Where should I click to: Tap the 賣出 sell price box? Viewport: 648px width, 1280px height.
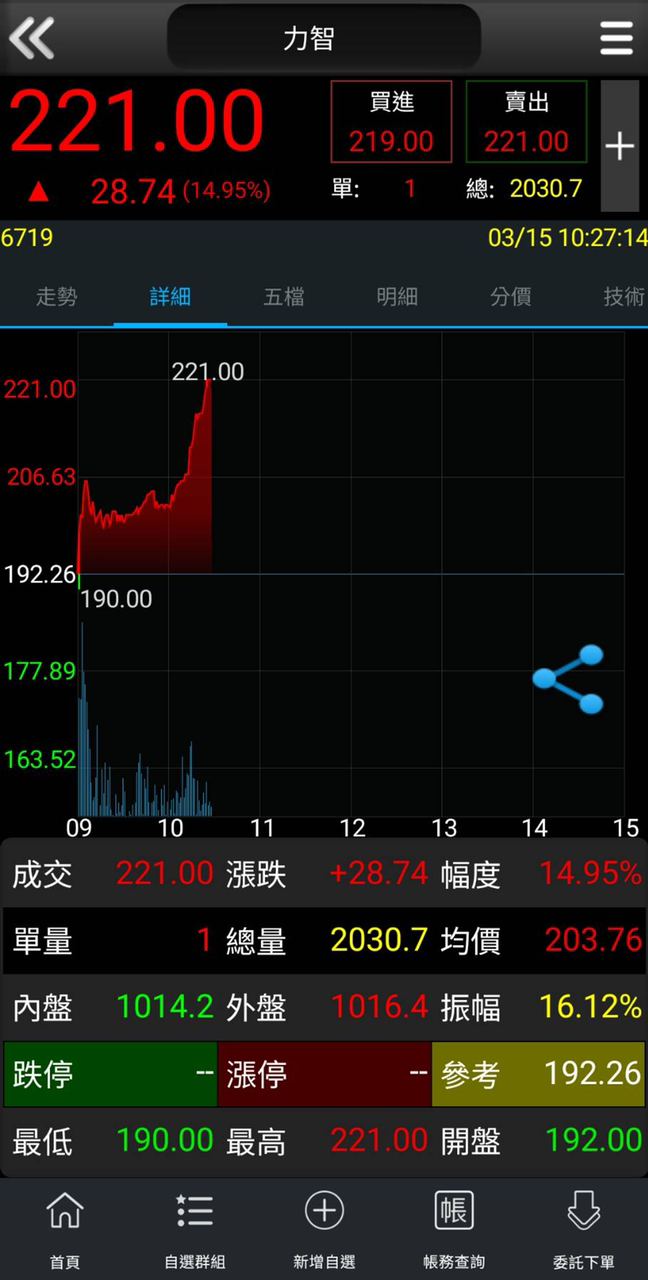click(x=526, y=122)
